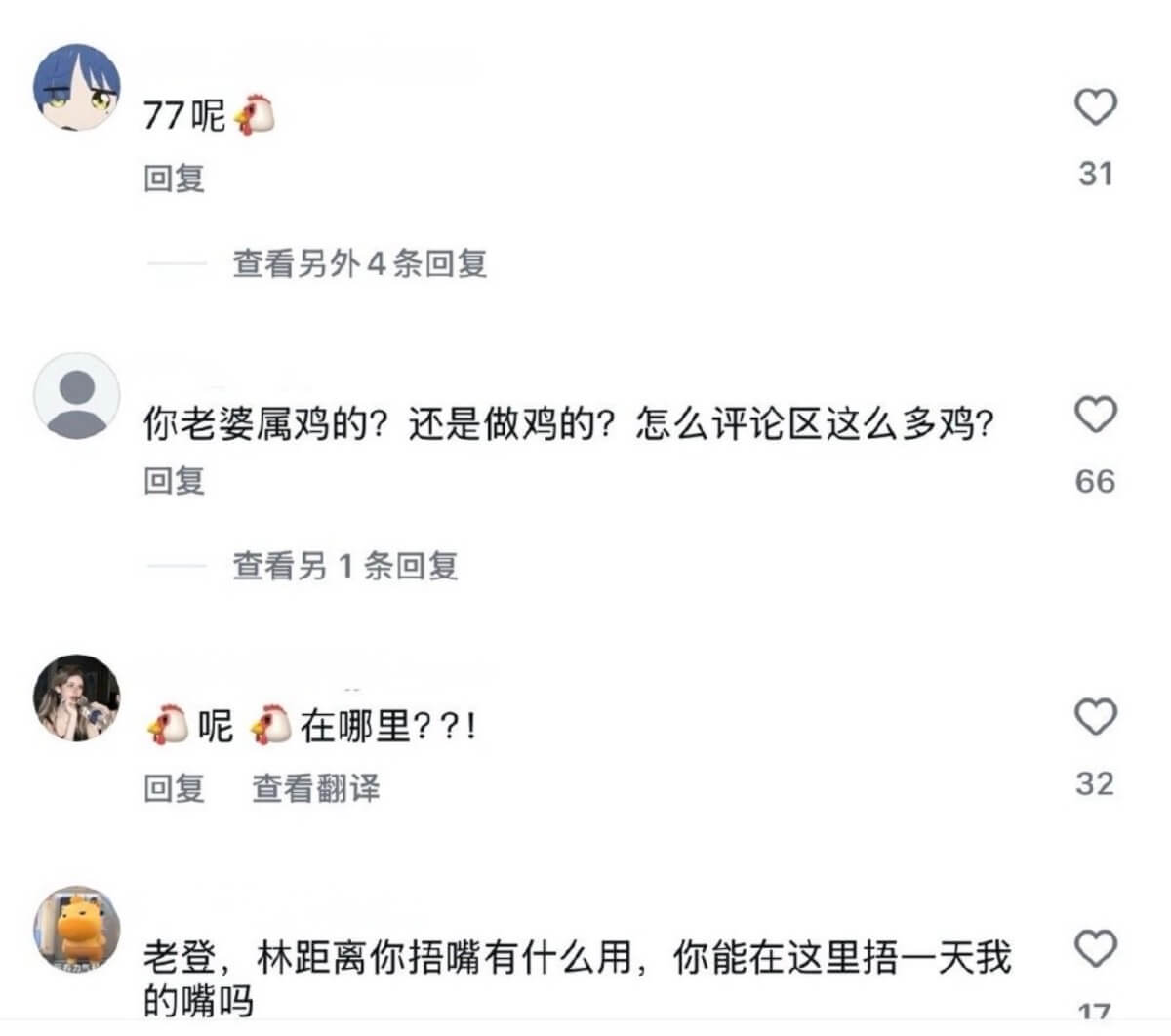Open the orange cartoon avatar's profile
This screenshot has width=1171, height=1036.
pyautogui.click(x=77, y=931)
